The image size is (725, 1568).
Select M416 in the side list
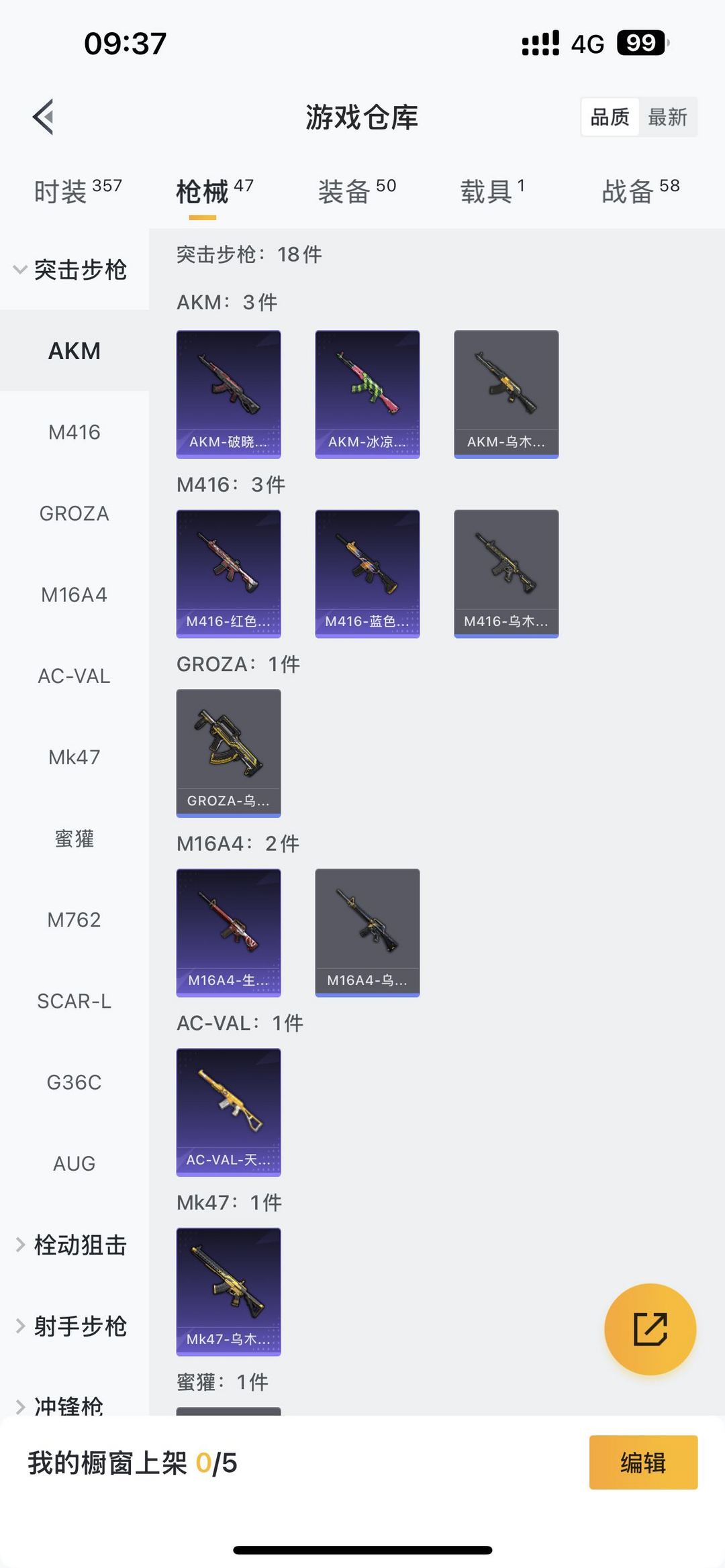pyautogui.click(x=75, y=432)
